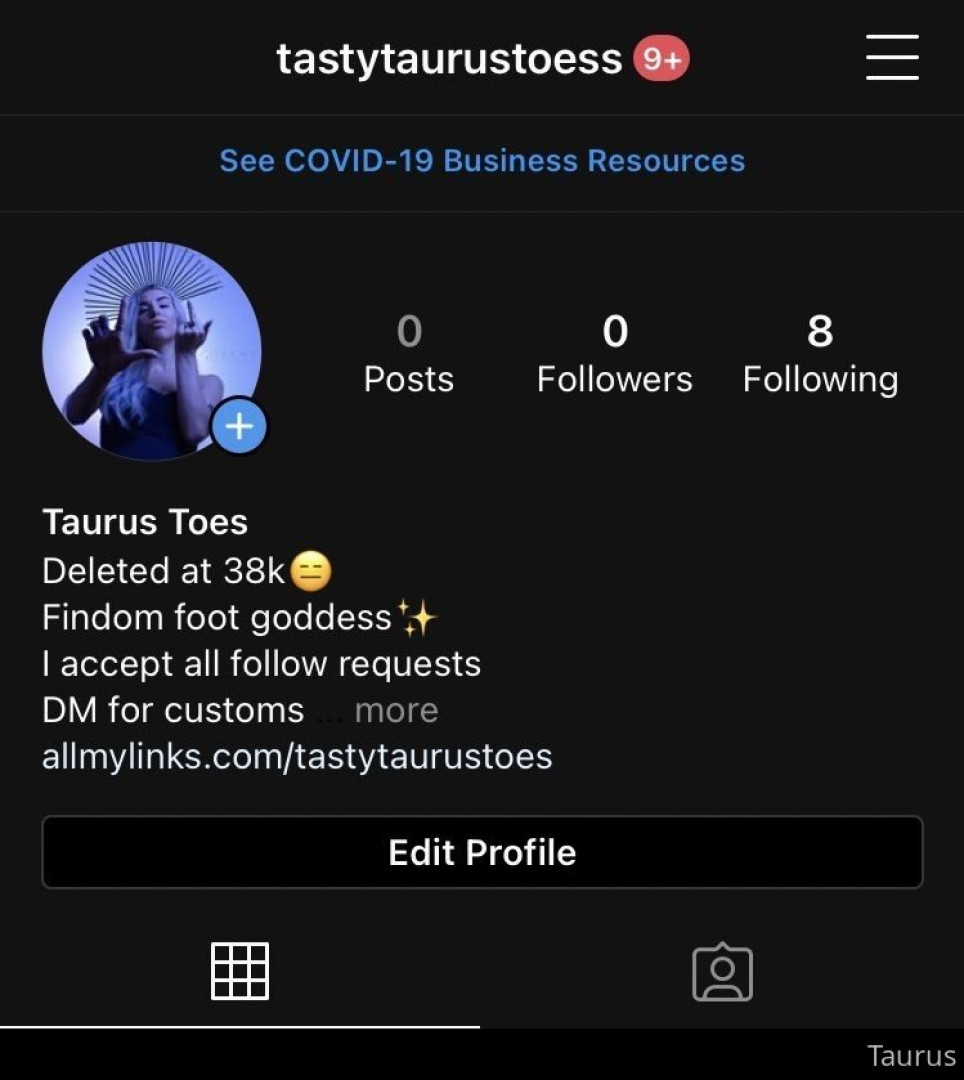Image resolution: width=964 pixels, height=1080 pixels.
Task: Expand the bio with the more link
Action: coord(396,710)
